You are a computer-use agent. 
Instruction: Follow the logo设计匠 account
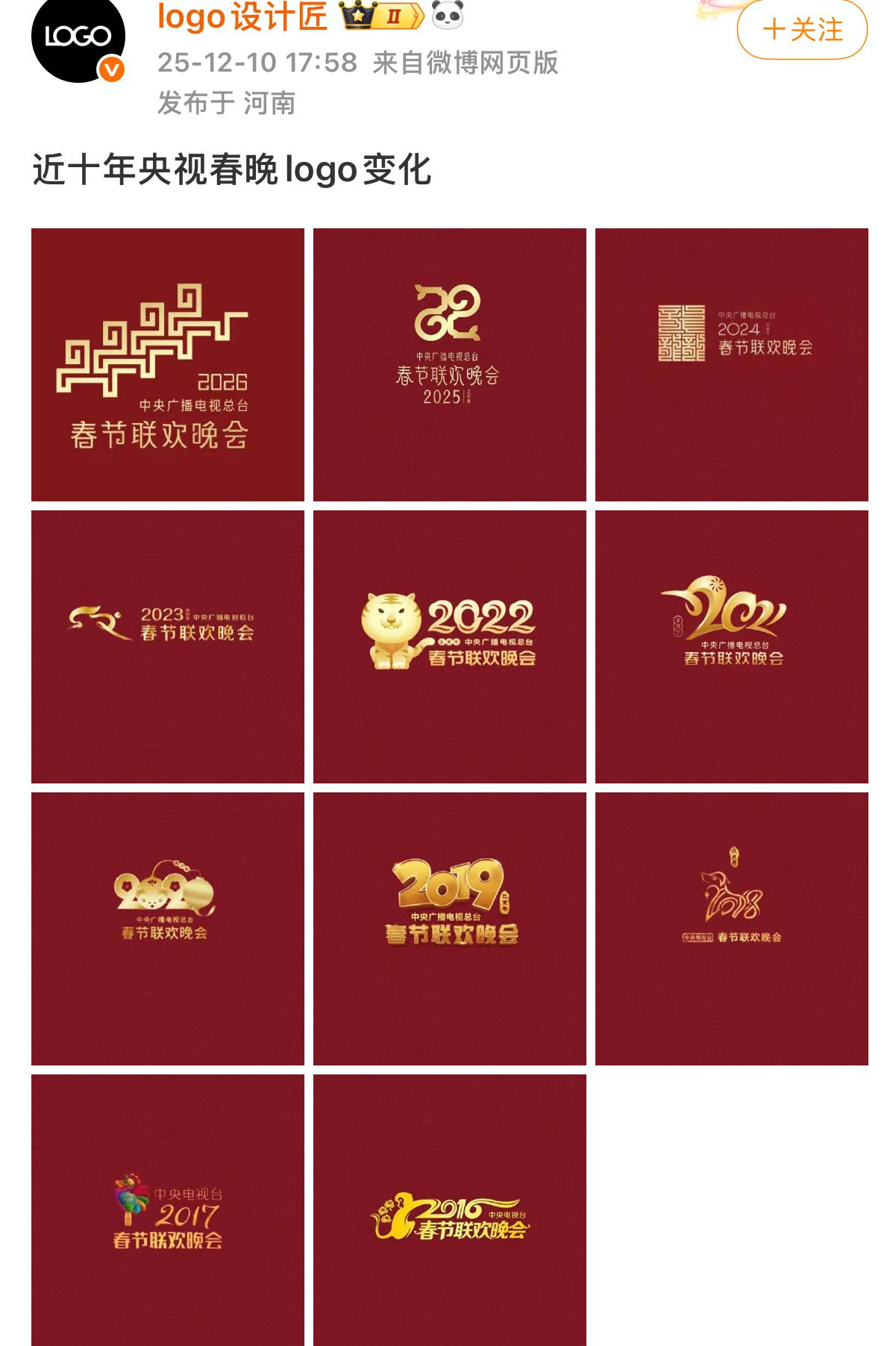pos(802,30)
